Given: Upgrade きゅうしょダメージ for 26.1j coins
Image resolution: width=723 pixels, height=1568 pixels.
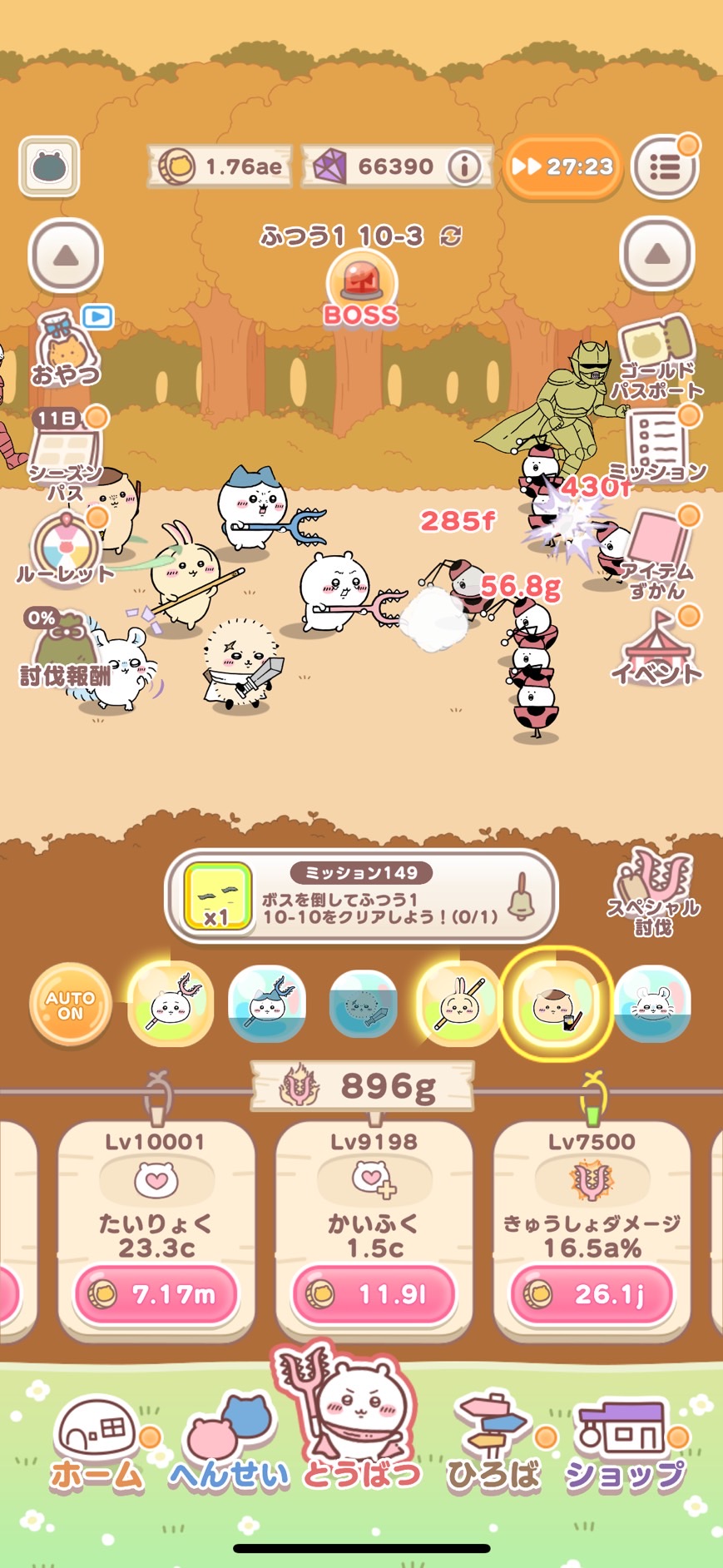Looking at the screenshot, I should coord(592,1294).
